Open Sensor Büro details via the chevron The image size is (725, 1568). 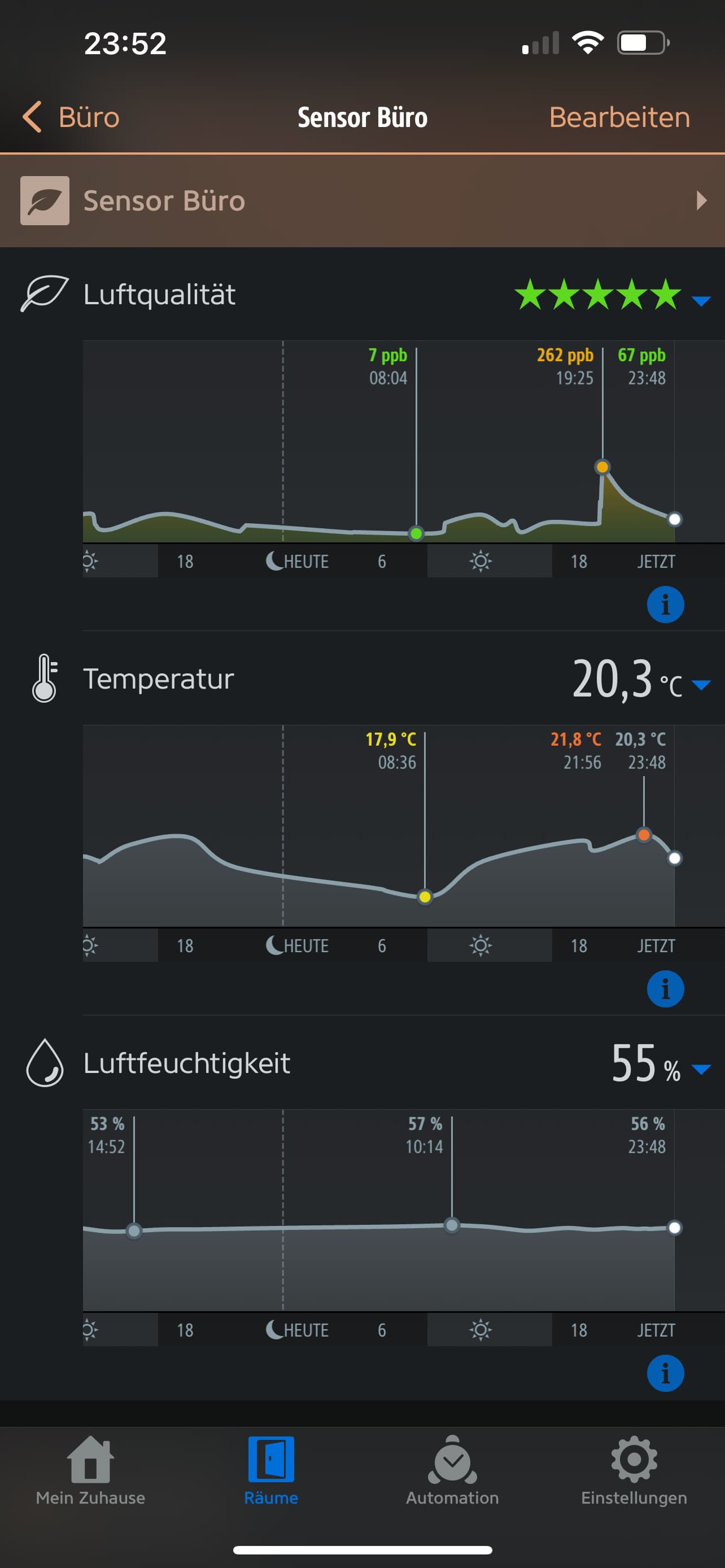[702, 201]
